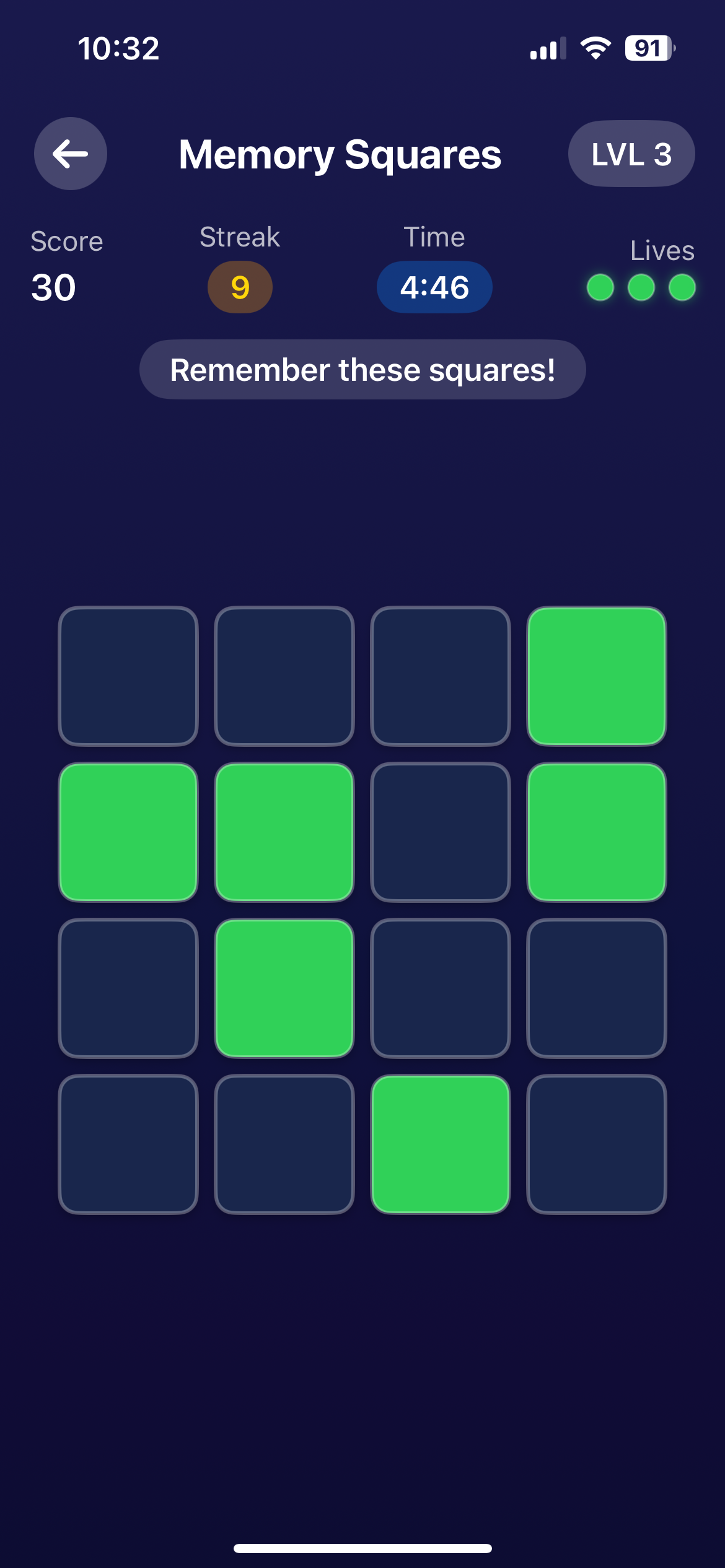Image resolution: width=725 pixels, height=1568 pixels.
Task: Click the Score value 30
Action: tap(52, 286)
